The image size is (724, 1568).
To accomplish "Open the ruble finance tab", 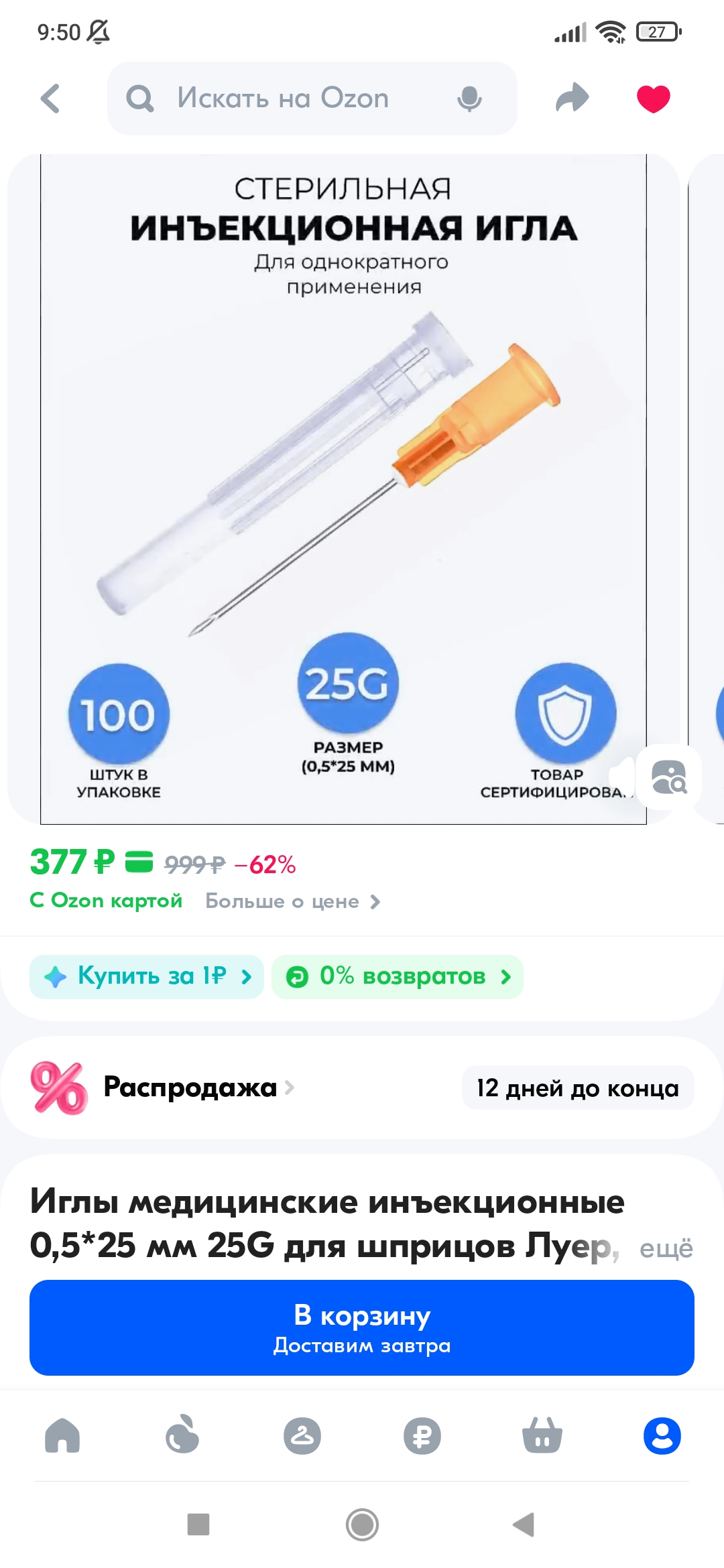I will point(422,1436).
